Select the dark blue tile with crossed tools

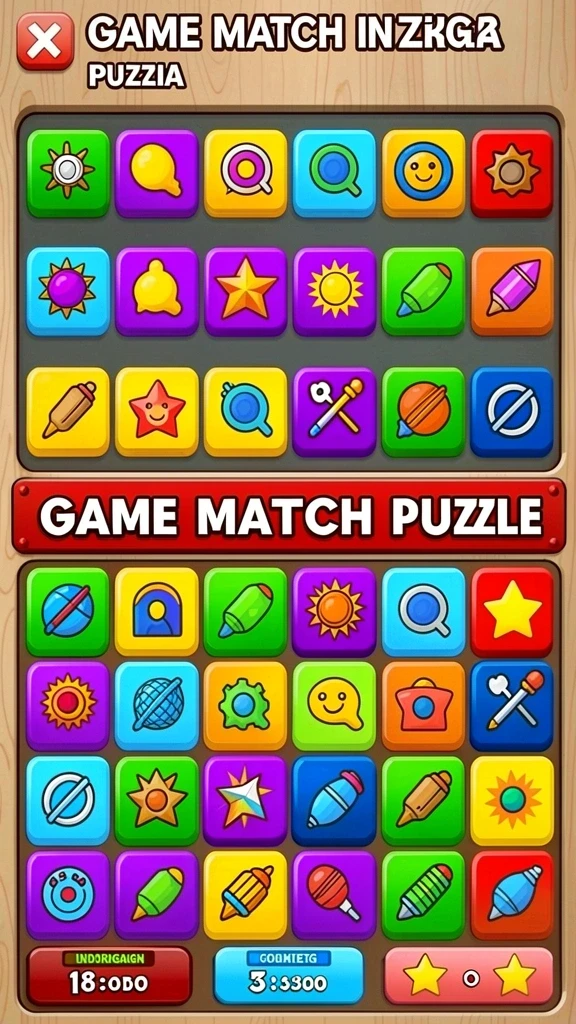click(x=512, y=705)
